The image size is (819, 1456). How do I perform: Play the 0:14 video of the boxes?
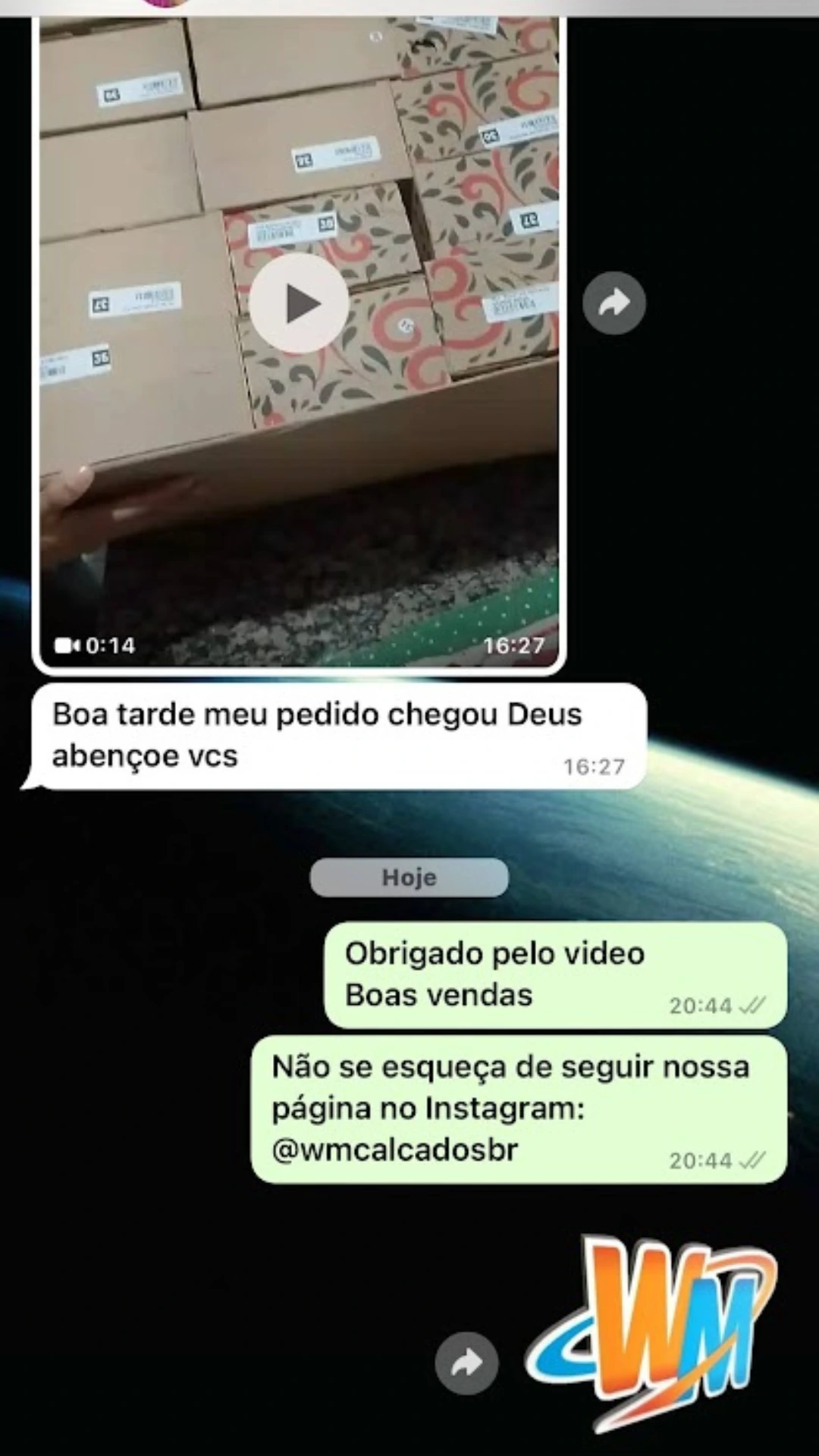[x=299, y=304]
